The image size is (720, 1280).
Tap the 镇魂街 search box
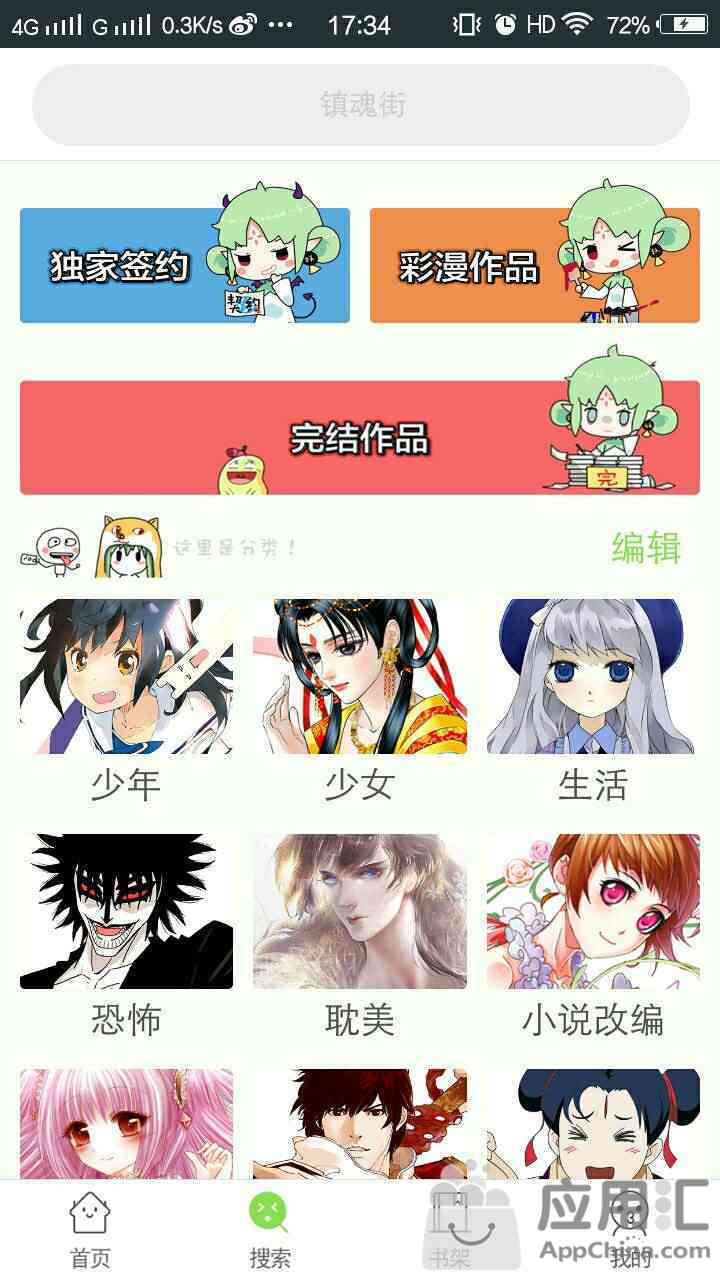pos(361,105)
